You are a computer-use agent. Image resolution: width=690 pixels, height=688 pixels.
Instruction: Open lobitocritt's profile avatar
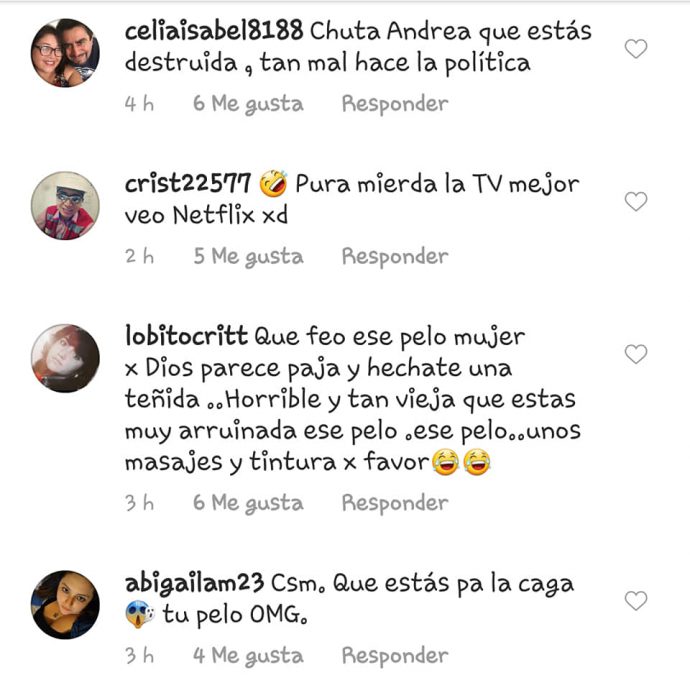(65, 358)
